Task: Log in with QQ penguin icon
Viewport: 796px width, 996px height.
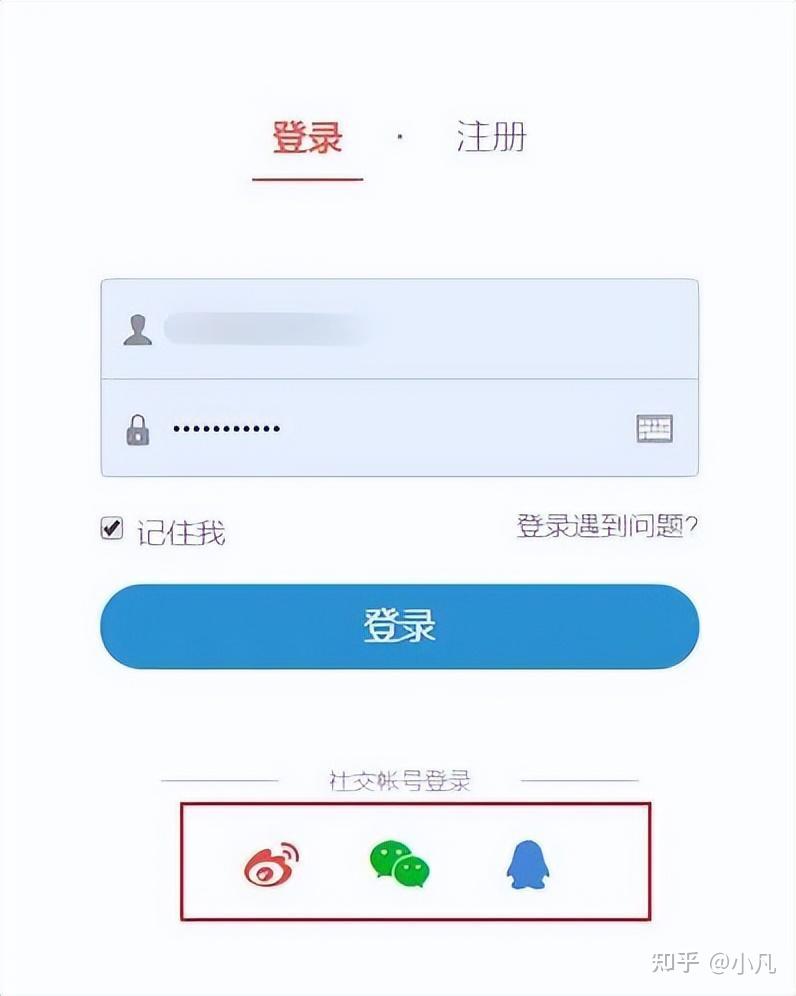Action: 526,868
